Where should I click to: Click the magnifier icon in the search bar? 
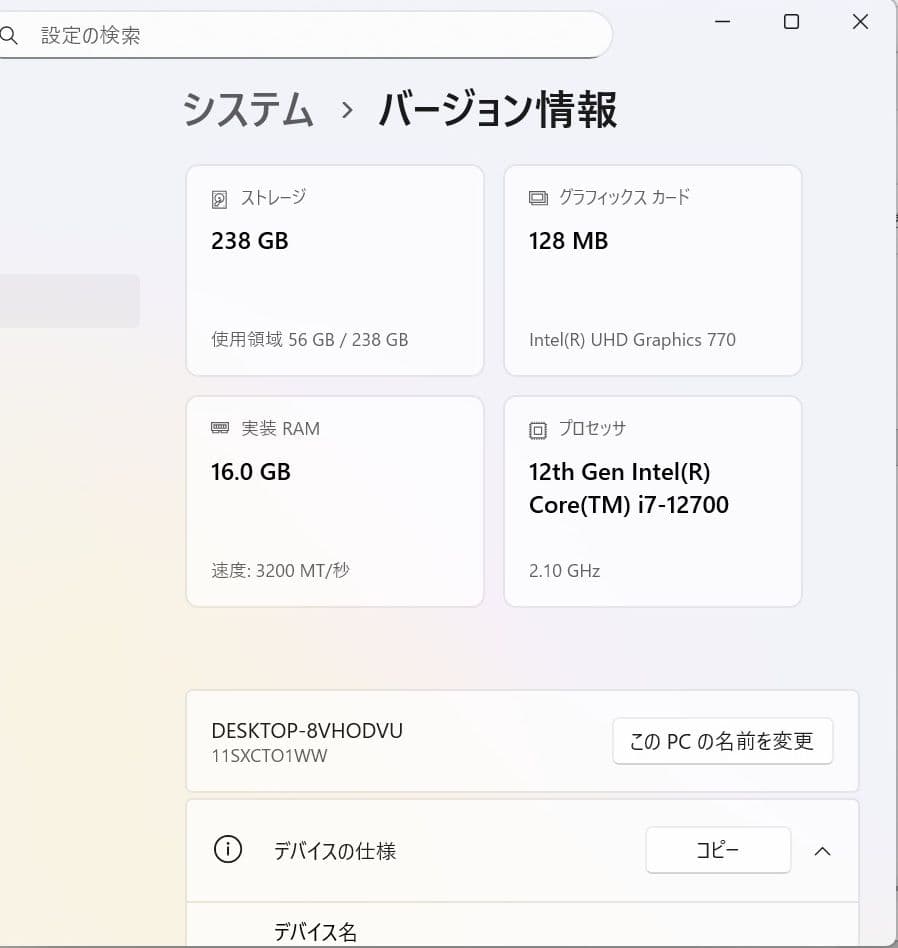pos(10,35)
